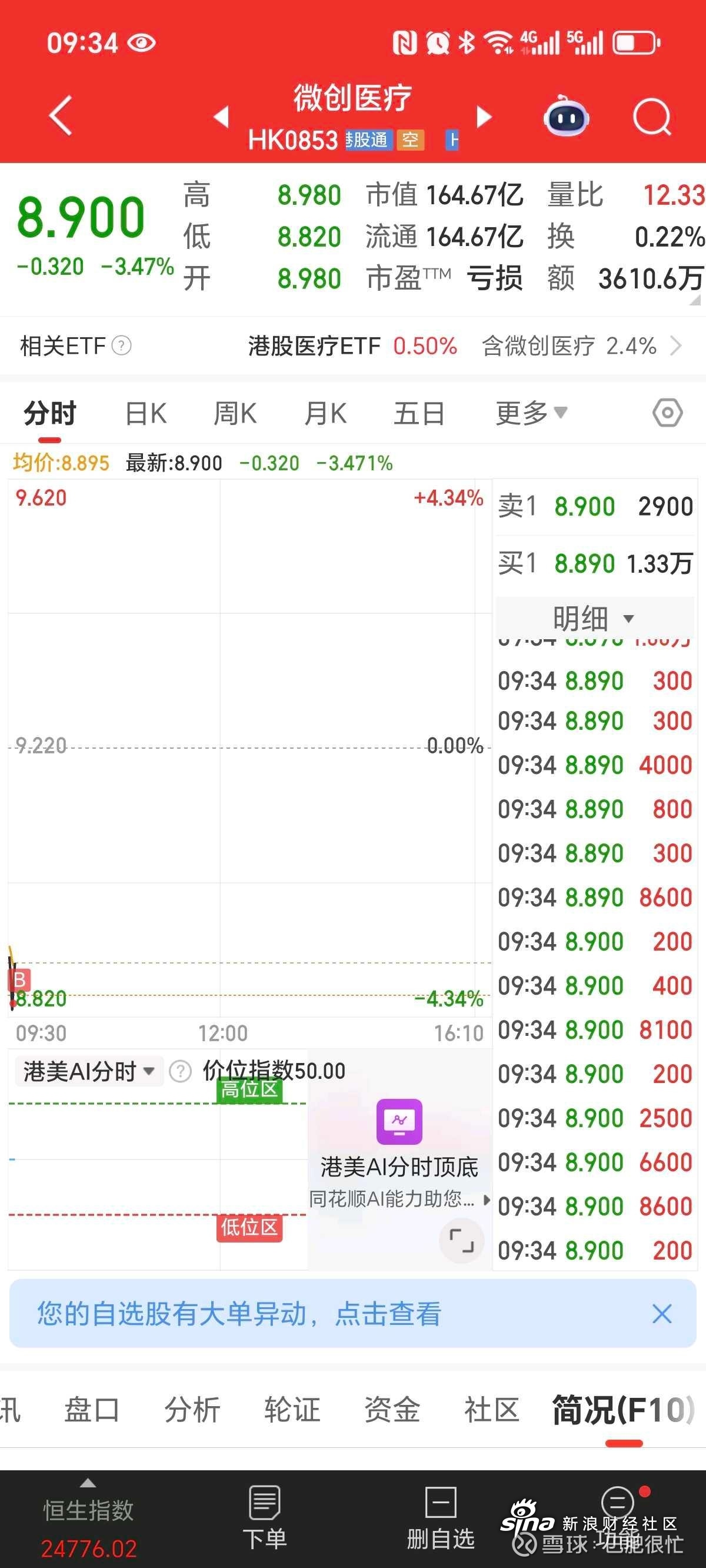Dismiss the large order alert banner
The height and width of the screenshot is (1568, 706).
point(661,1314)
